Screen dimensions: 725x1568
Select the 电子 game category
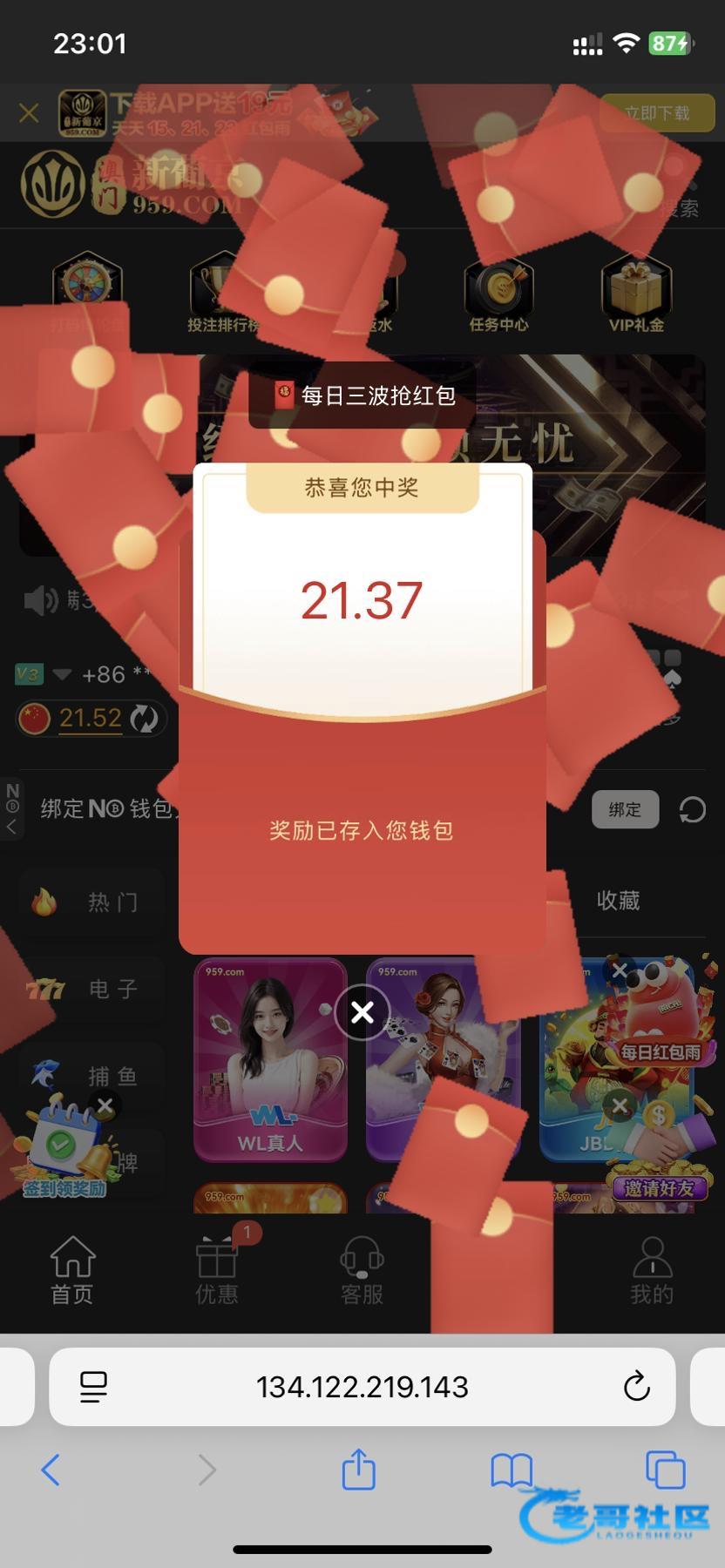tap(91, 989)
